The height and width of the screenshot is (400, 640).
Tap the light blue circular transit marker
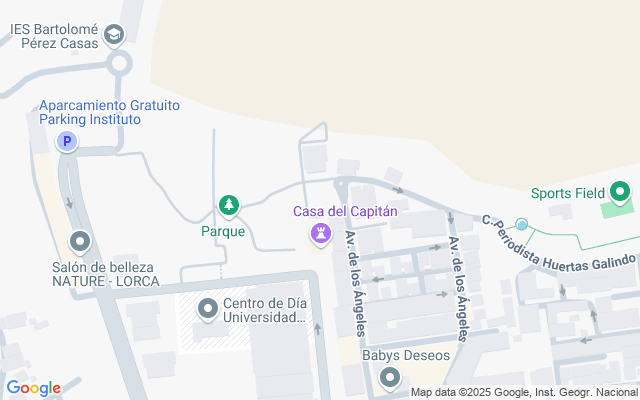point(521,224)
